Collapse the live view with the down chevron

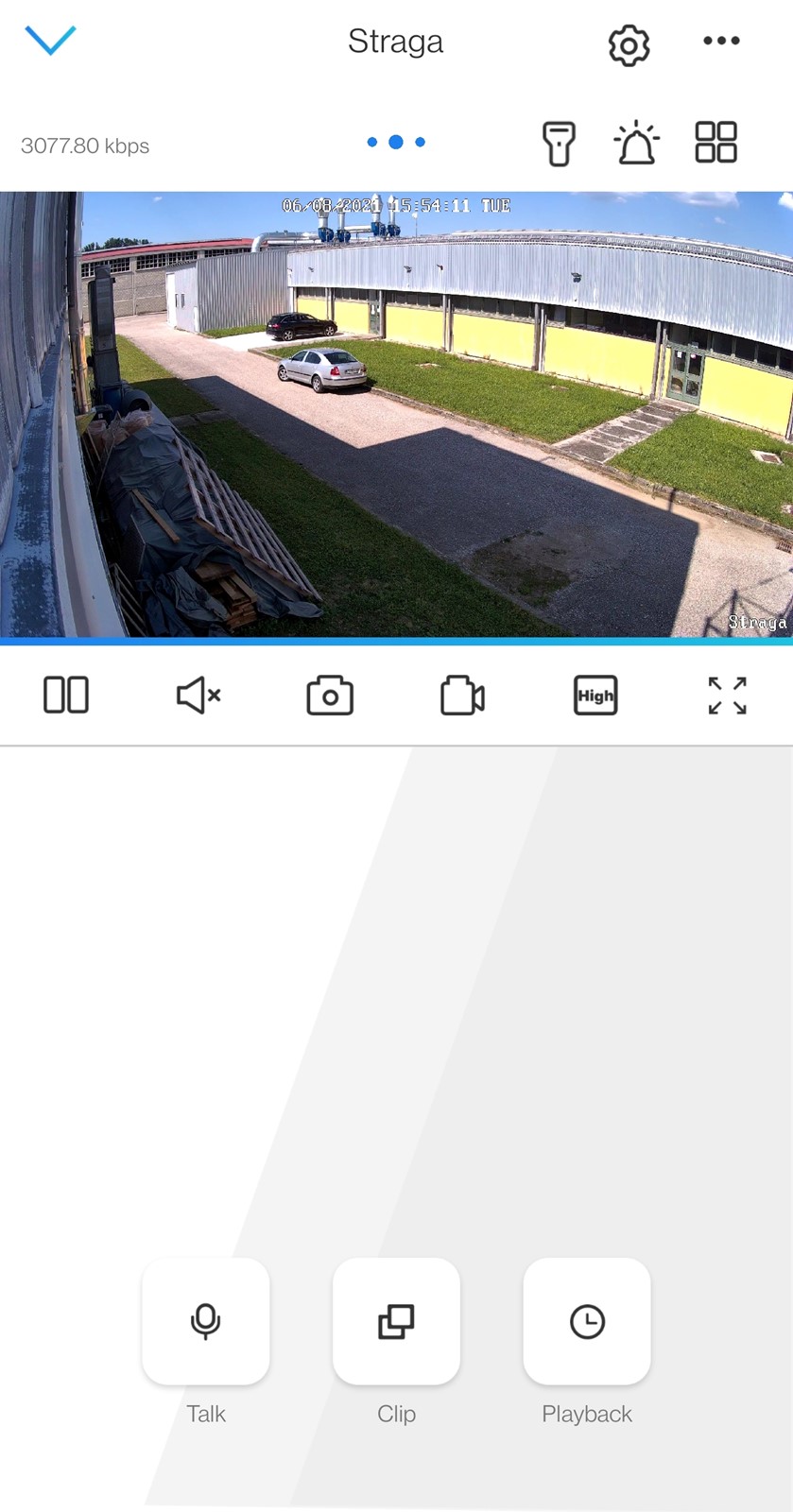point(50,41)
